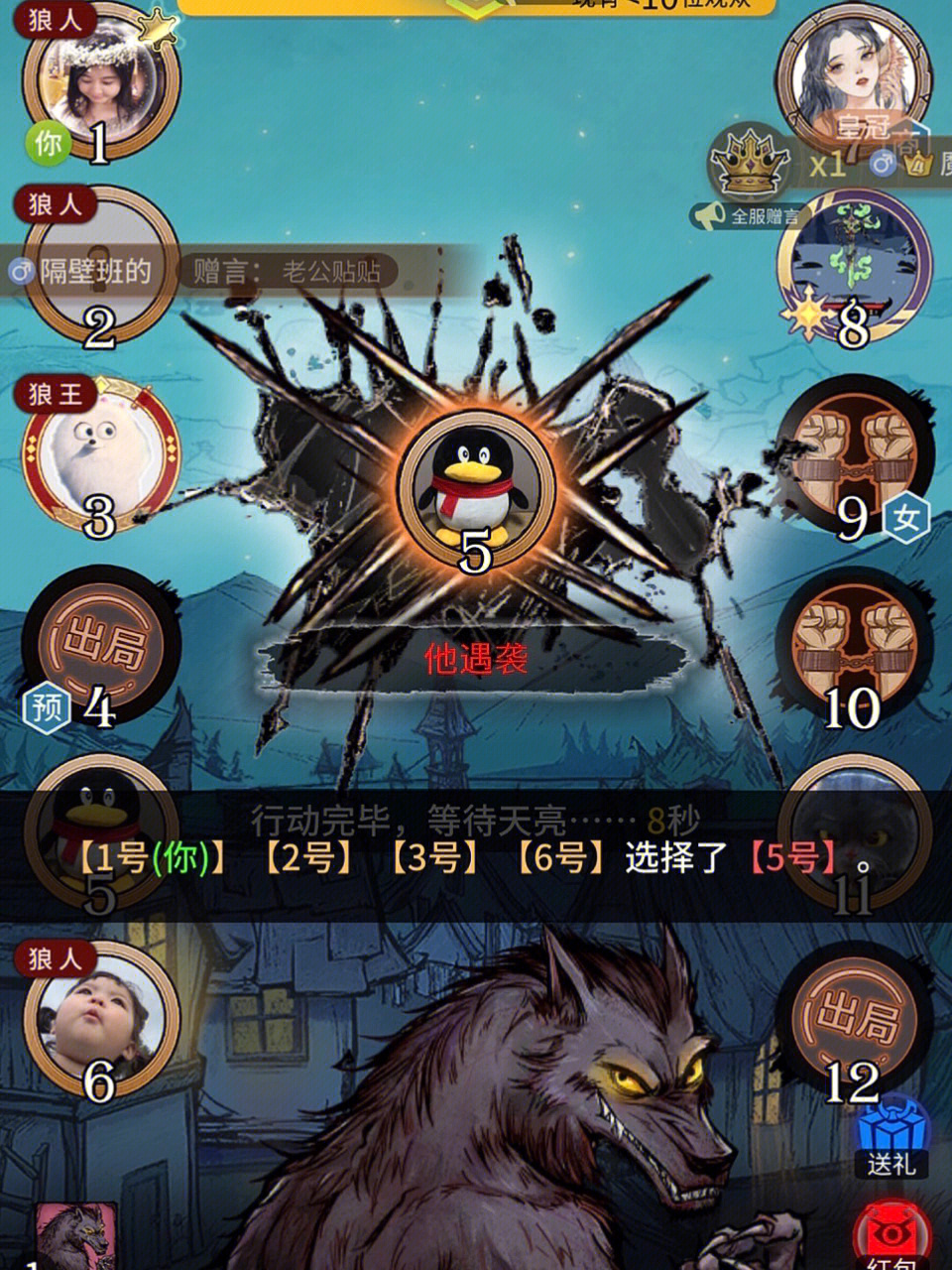Open player 8's profile avatar

pyautogui.click(x=853, y=260)
